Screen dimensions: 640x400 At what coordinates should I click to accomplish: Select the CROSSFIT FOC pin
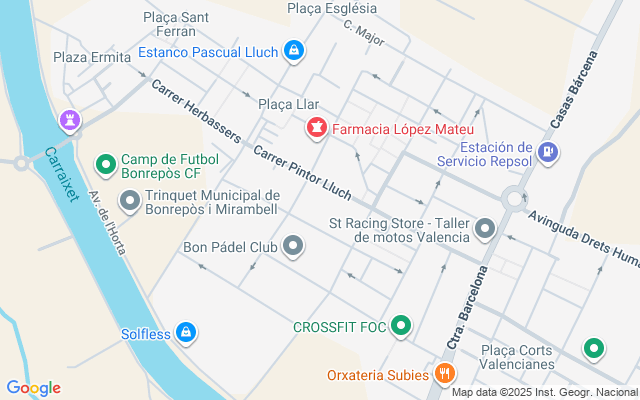tap(401, 326)
